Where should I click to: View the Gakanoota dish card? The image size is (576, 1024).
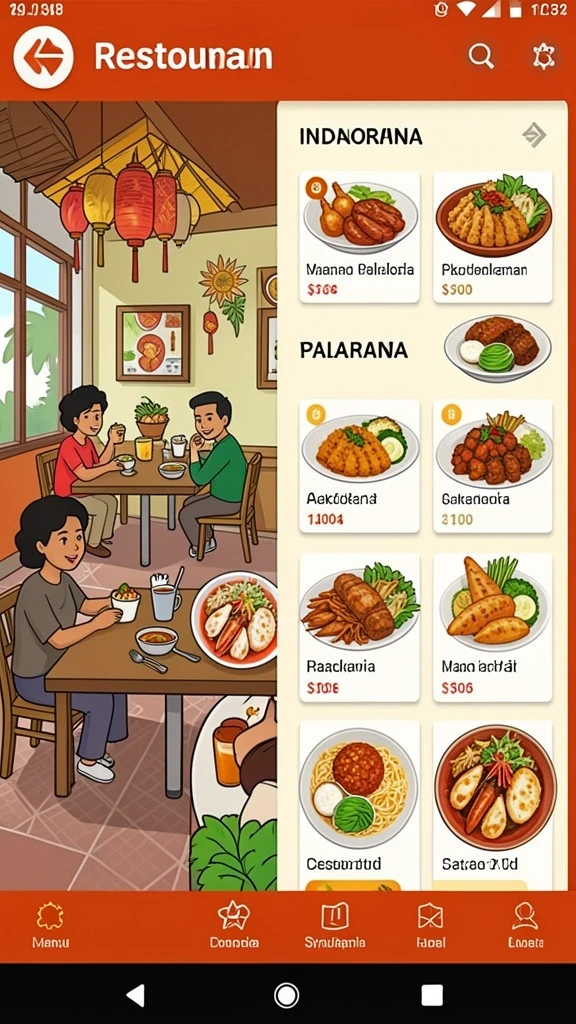coord(493,466)
